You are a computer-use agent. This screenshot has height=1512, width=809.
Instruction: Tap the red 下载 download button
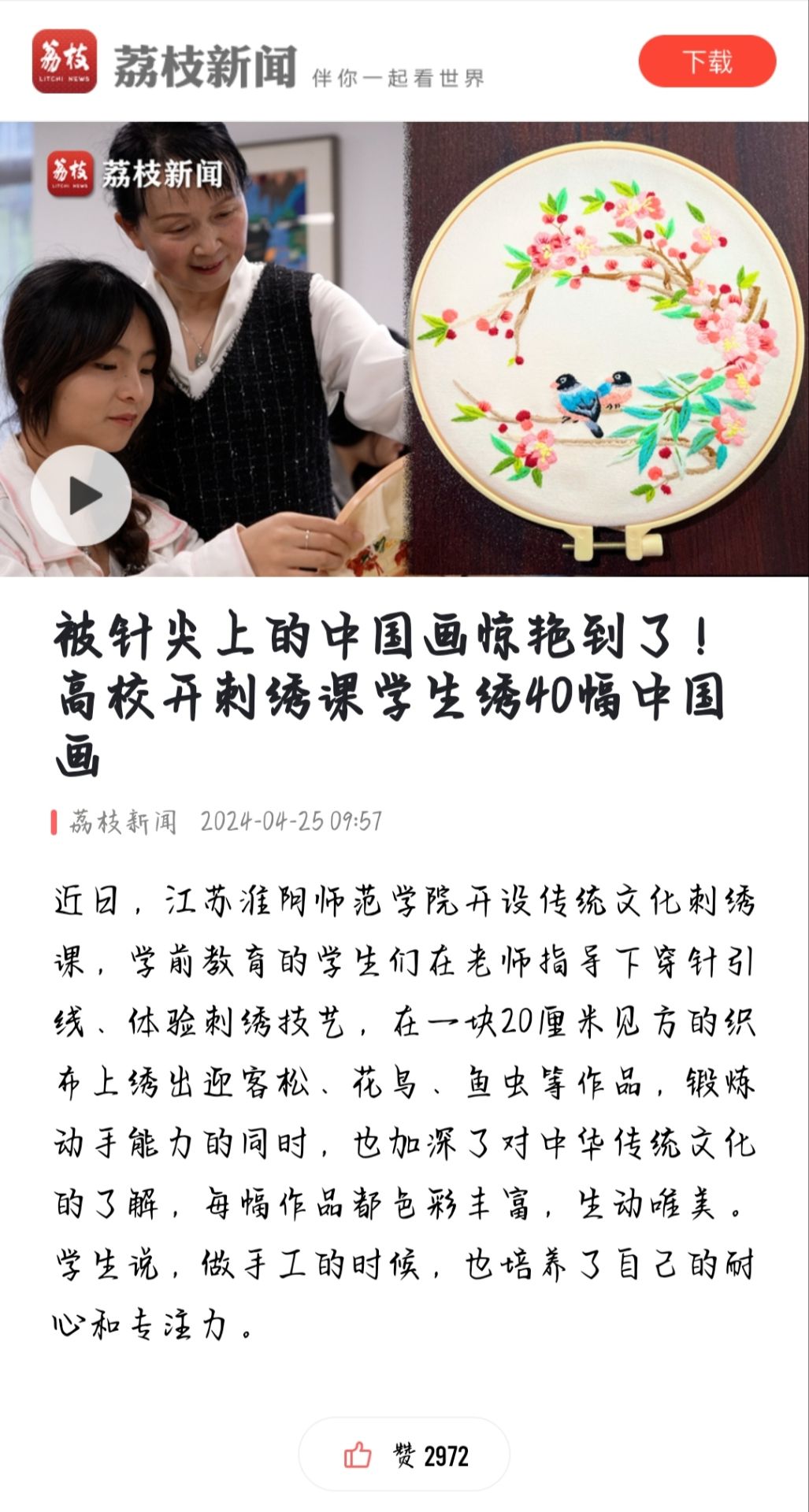pyautogui.click(x=707, y=61)
